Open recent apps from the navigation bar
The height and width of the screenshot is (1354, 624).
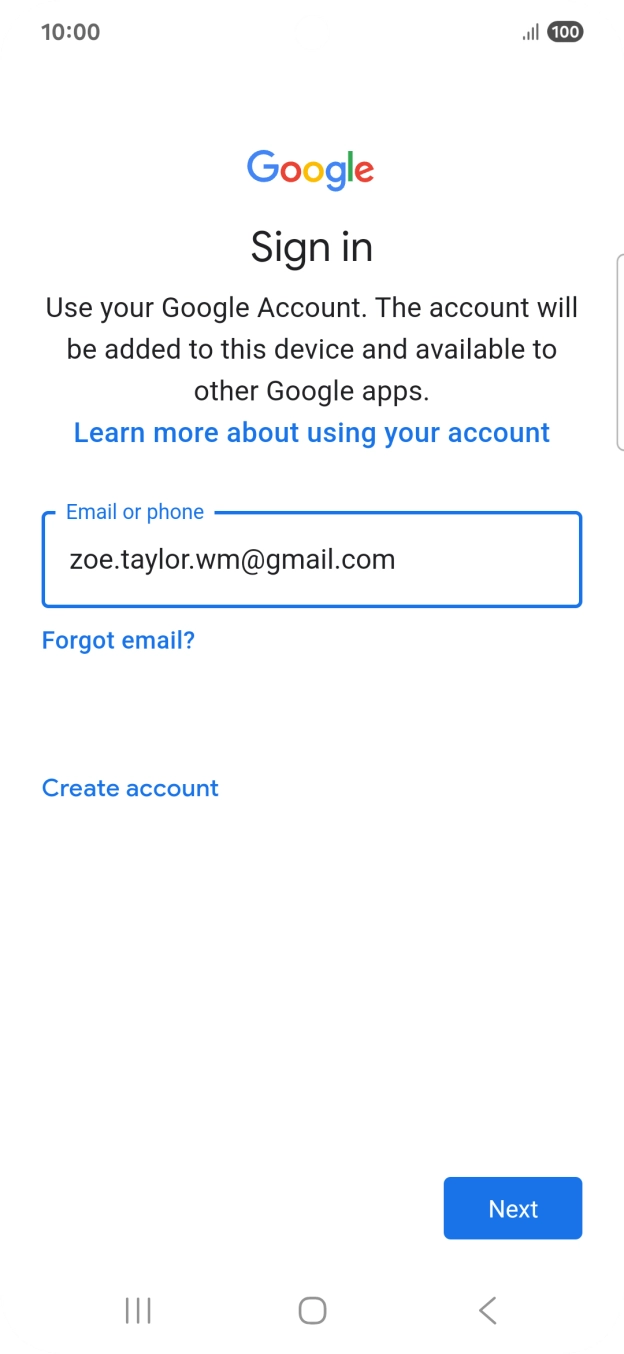137,1310
